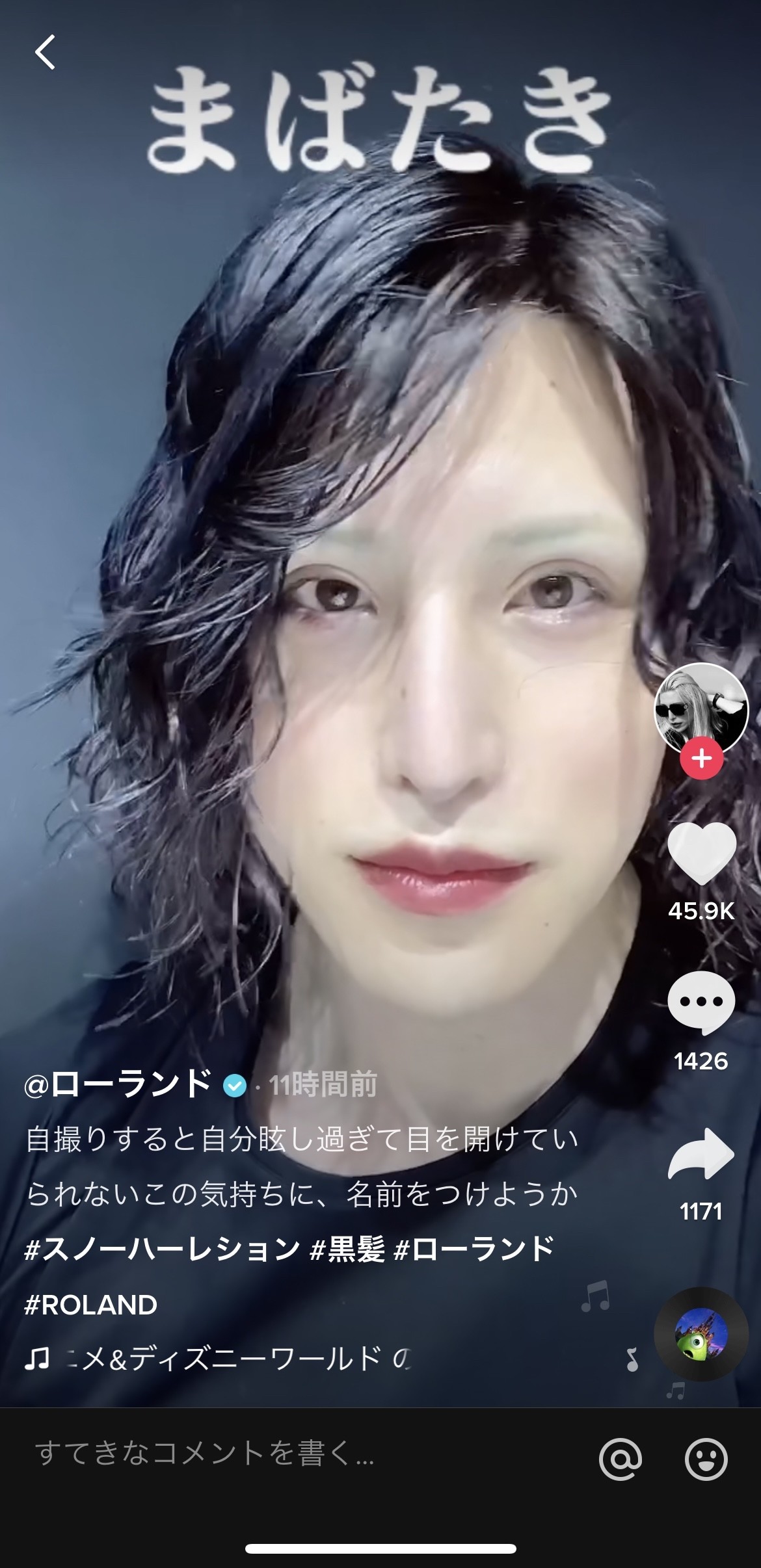
Task: Open the comments on this video
Action: coord(701,1004)
